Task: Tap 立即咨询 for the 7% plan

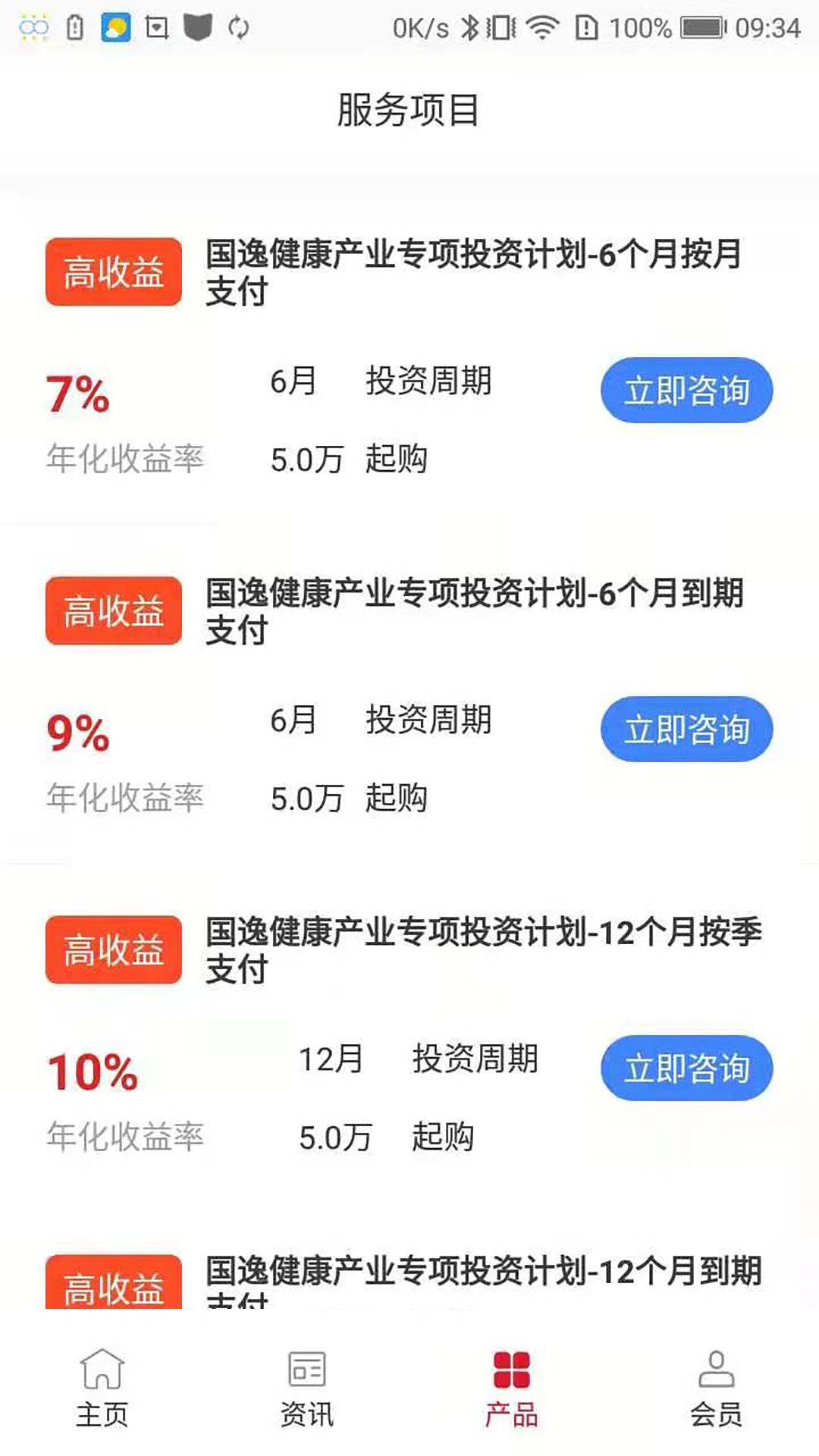Action: coord(686,391)
